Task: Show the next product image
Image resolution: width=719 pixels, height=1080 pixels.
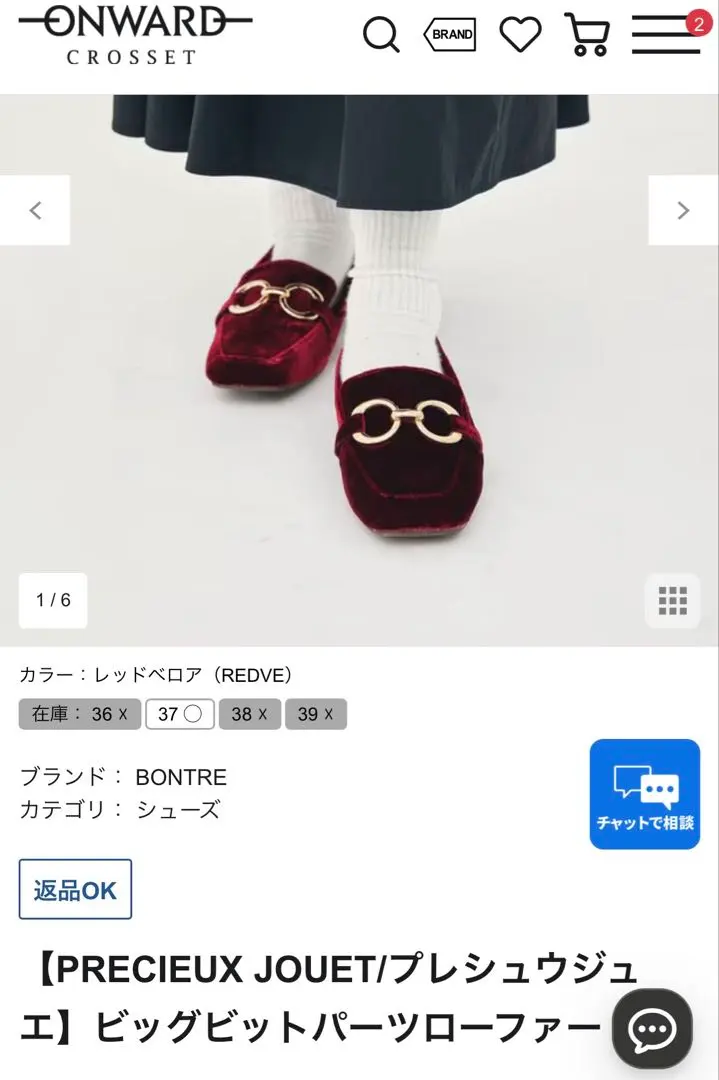Action: (x=683, y=210)
